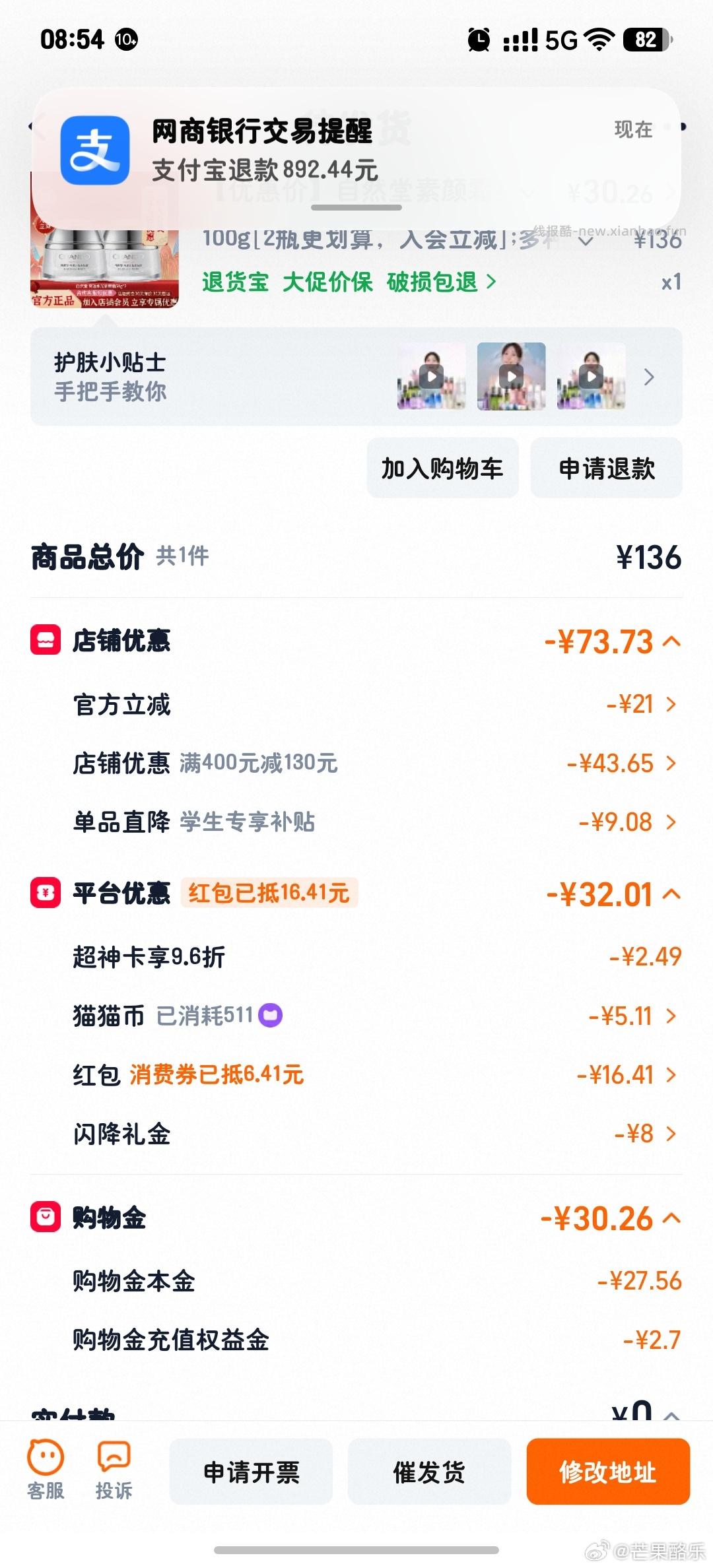Click the product thumbnail image
The height and width of the screenshot is (1568, 713).
pos(106,257)
